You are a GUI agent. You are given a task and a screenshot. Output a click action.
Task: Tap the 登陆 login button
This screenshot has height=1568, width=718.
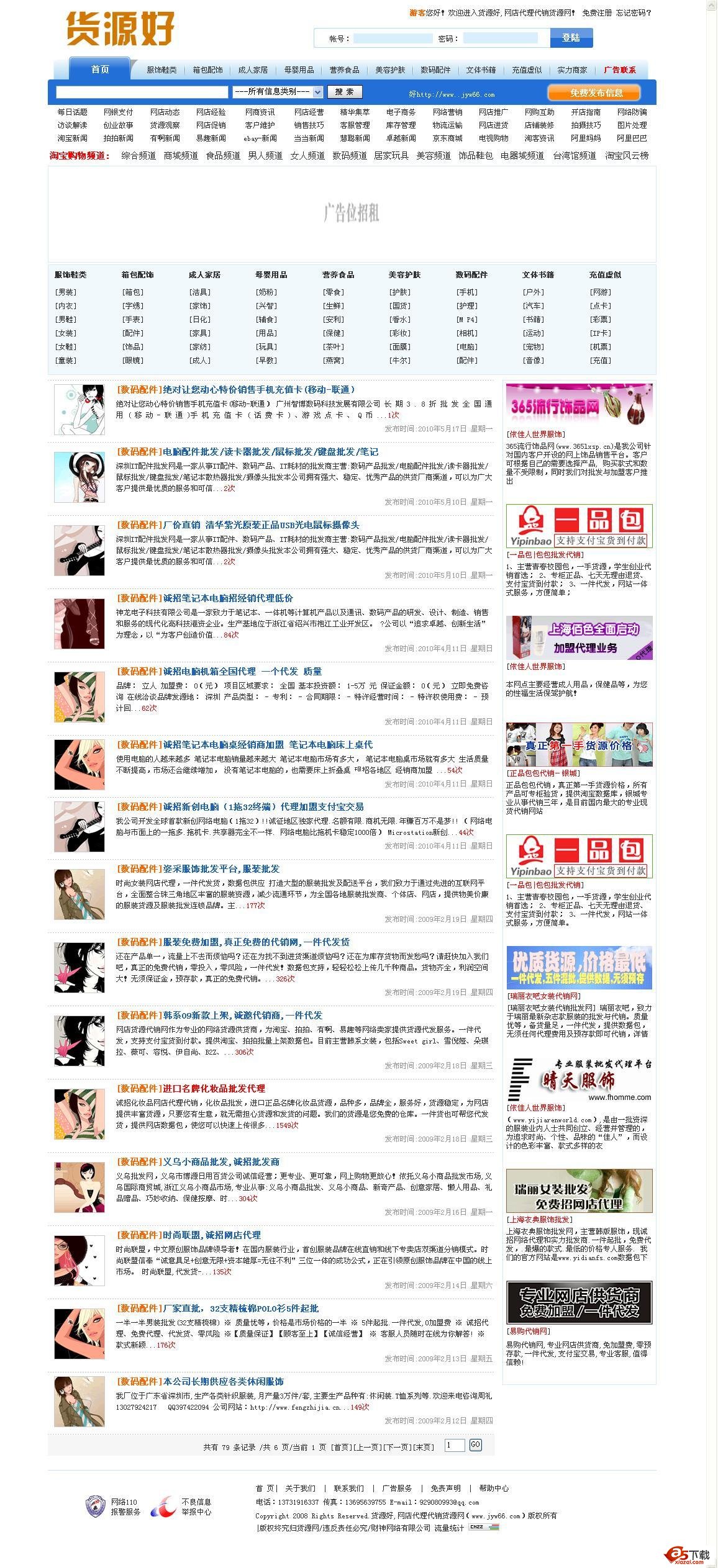571,38
